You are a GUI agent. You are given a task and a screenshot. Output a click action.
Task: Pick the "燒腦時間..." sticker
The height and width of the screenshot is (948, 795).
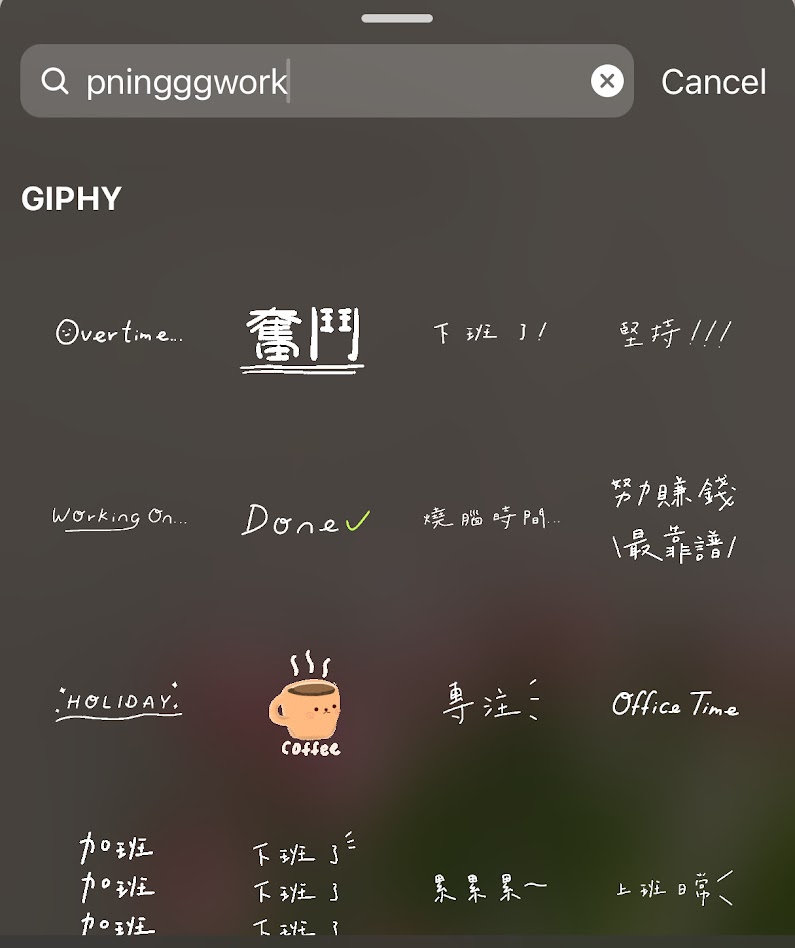pos(489,518)
